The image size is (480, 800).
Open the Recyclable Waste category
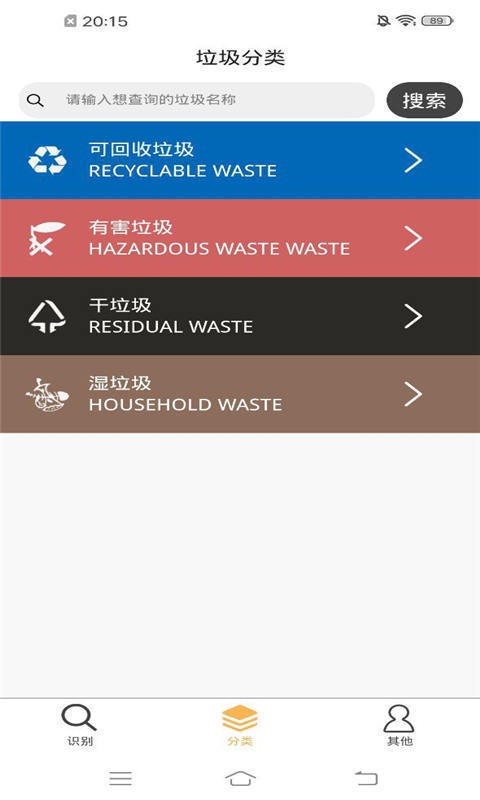tap(240, 160)
